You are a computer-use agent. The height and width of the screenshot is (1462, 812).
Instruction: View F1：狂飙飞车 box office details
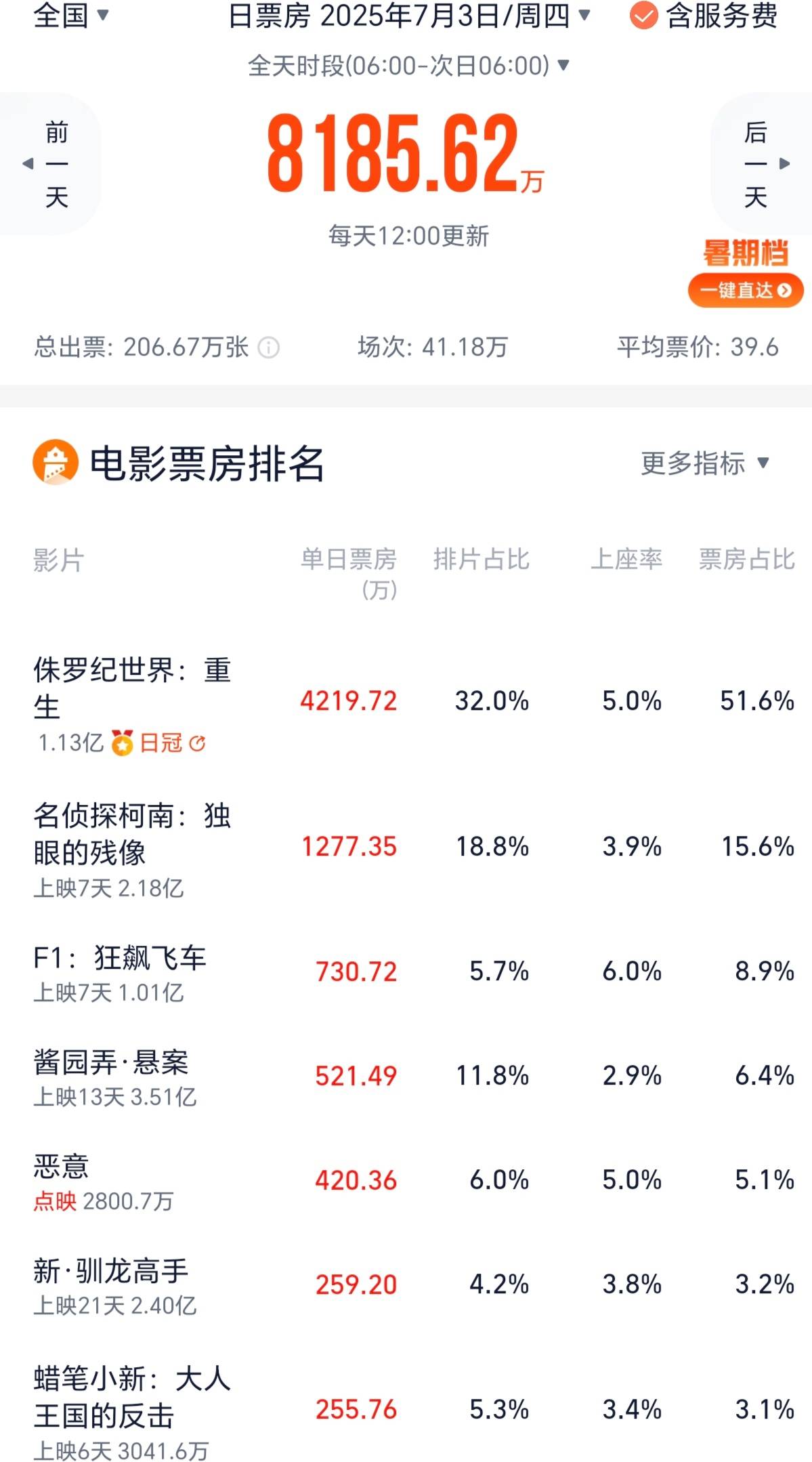(x=406, y=973)
